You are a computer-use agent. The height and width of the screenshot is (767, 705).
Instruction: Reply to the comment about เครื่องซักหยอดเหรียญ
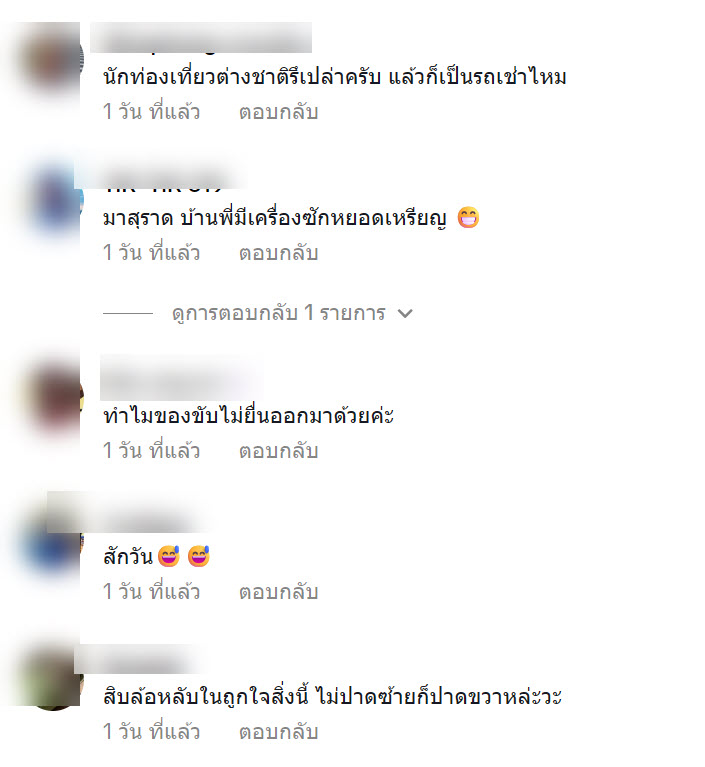(x=278, y=253)
